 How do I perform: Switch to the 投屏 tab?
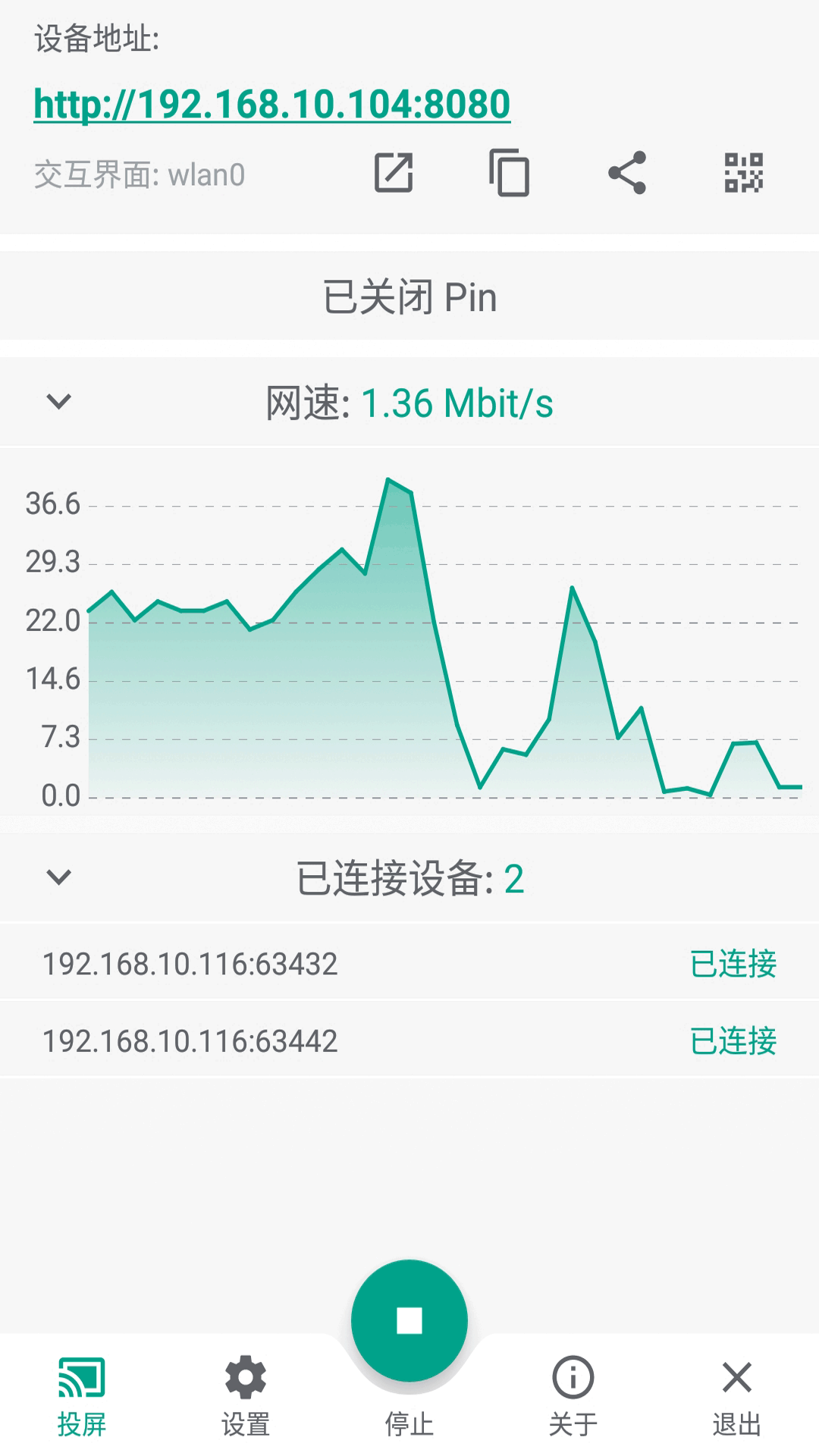[x=82, y=1397]
